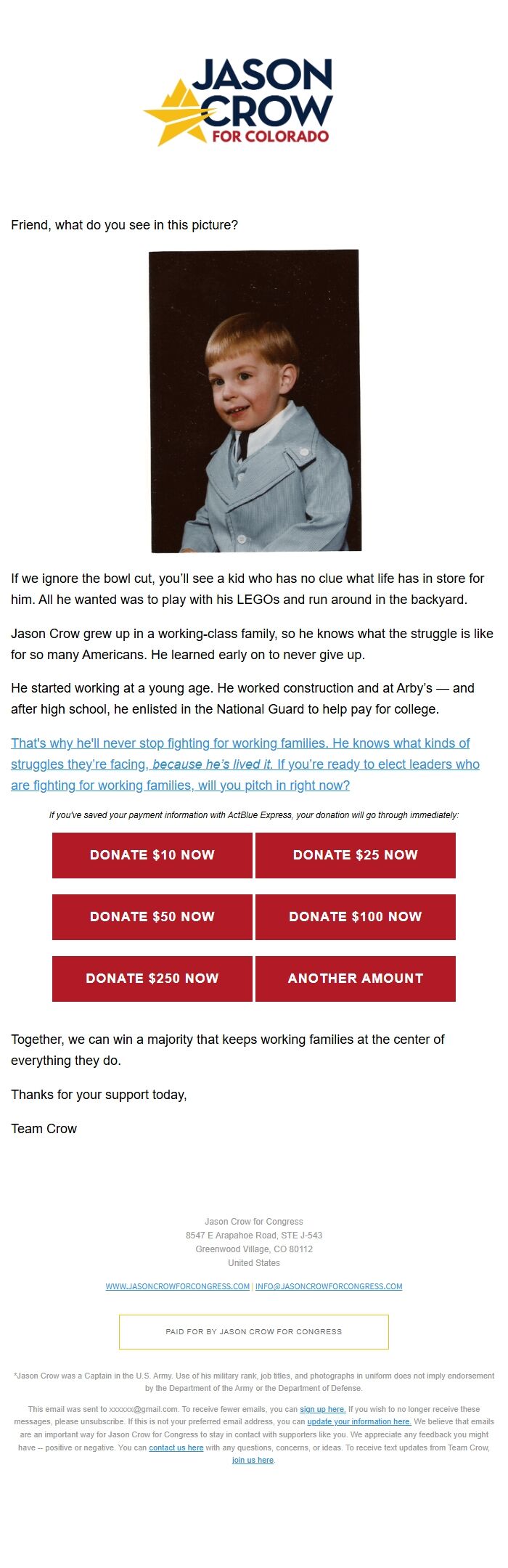Give $100 with the donate button

click(x=356, y=917)
